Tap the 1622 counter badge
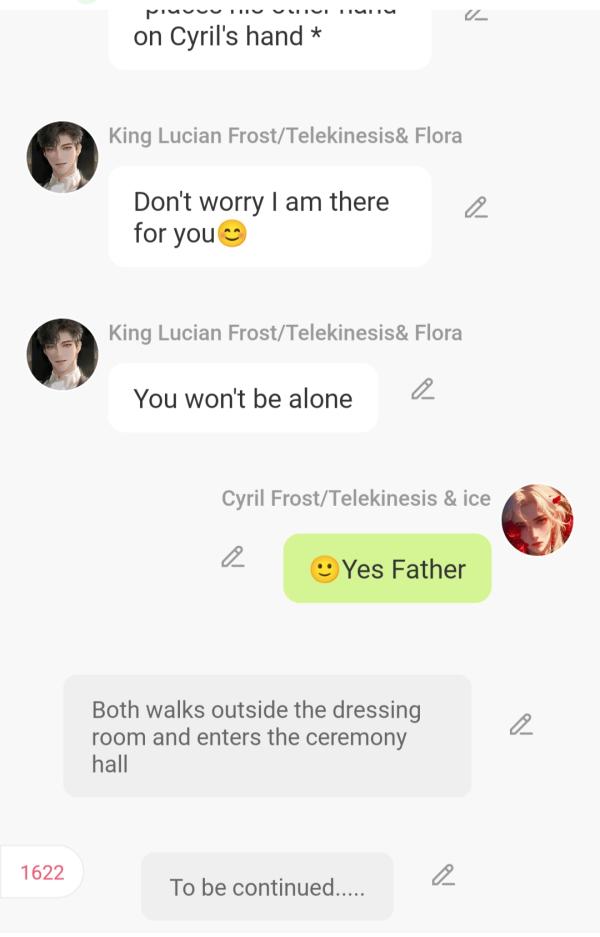This screenshot has height=937, width=600. pyautogui.click(x=42, y=872)
